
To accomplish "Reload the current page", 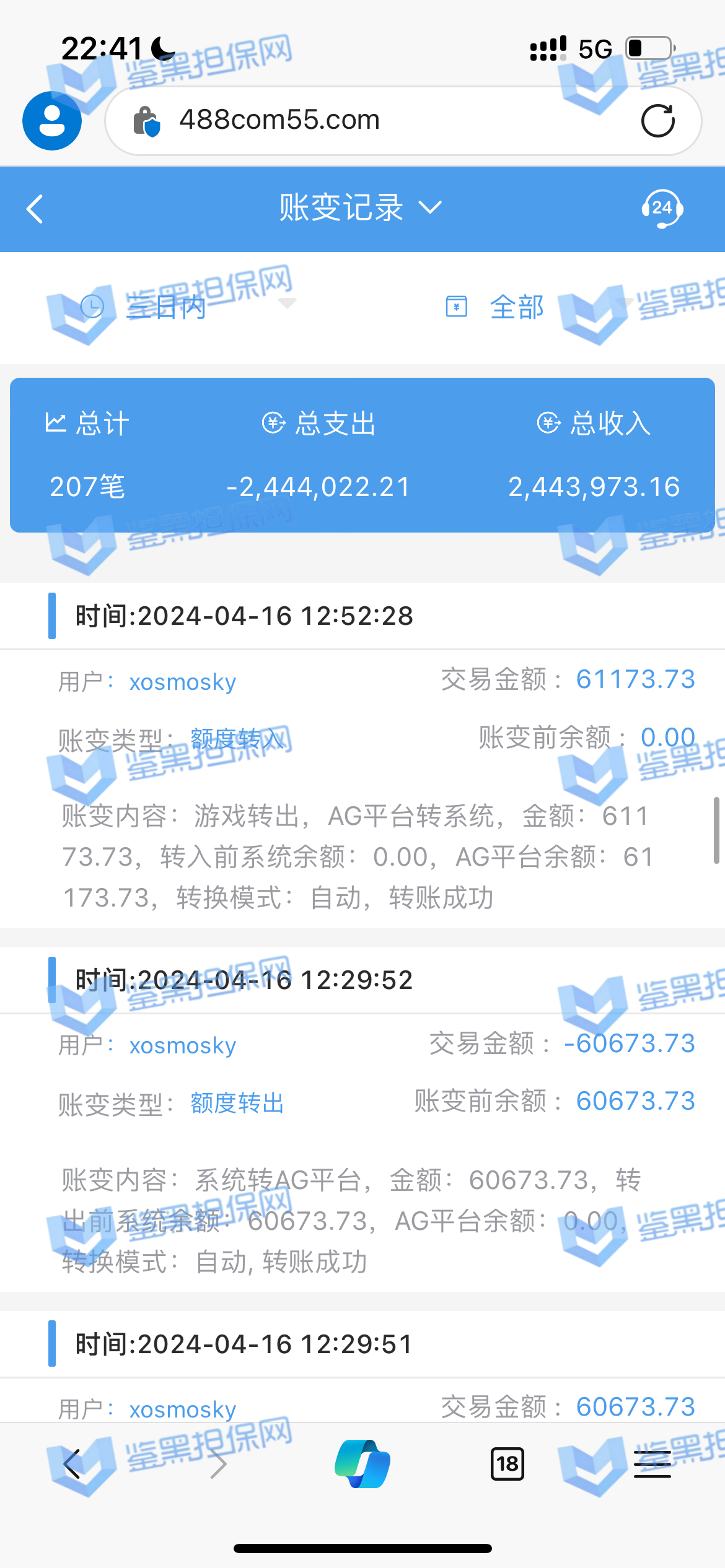I will [x=657, y=121].
